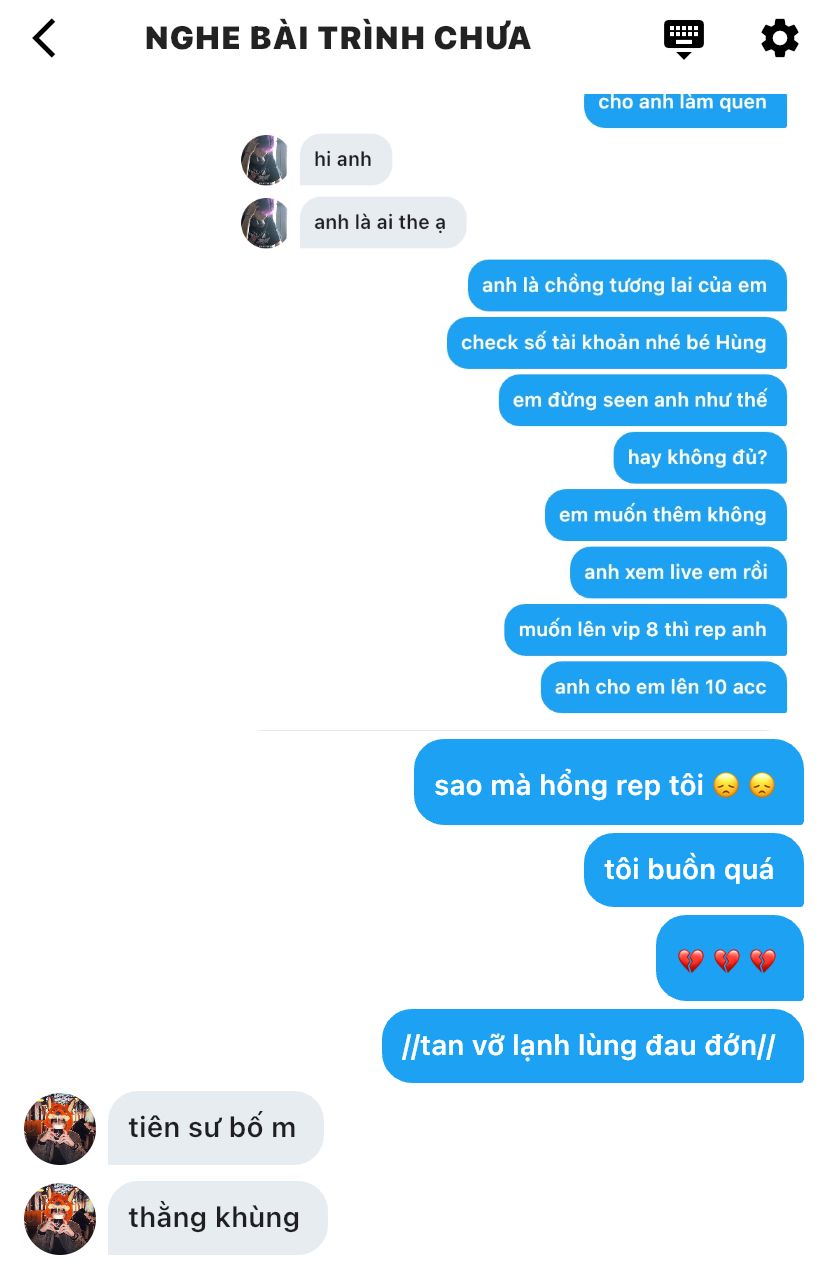Open the keyboard icon in the header
Viewport: 828px width, 1266px height.
pyautogui.click(x=684, y=37)
